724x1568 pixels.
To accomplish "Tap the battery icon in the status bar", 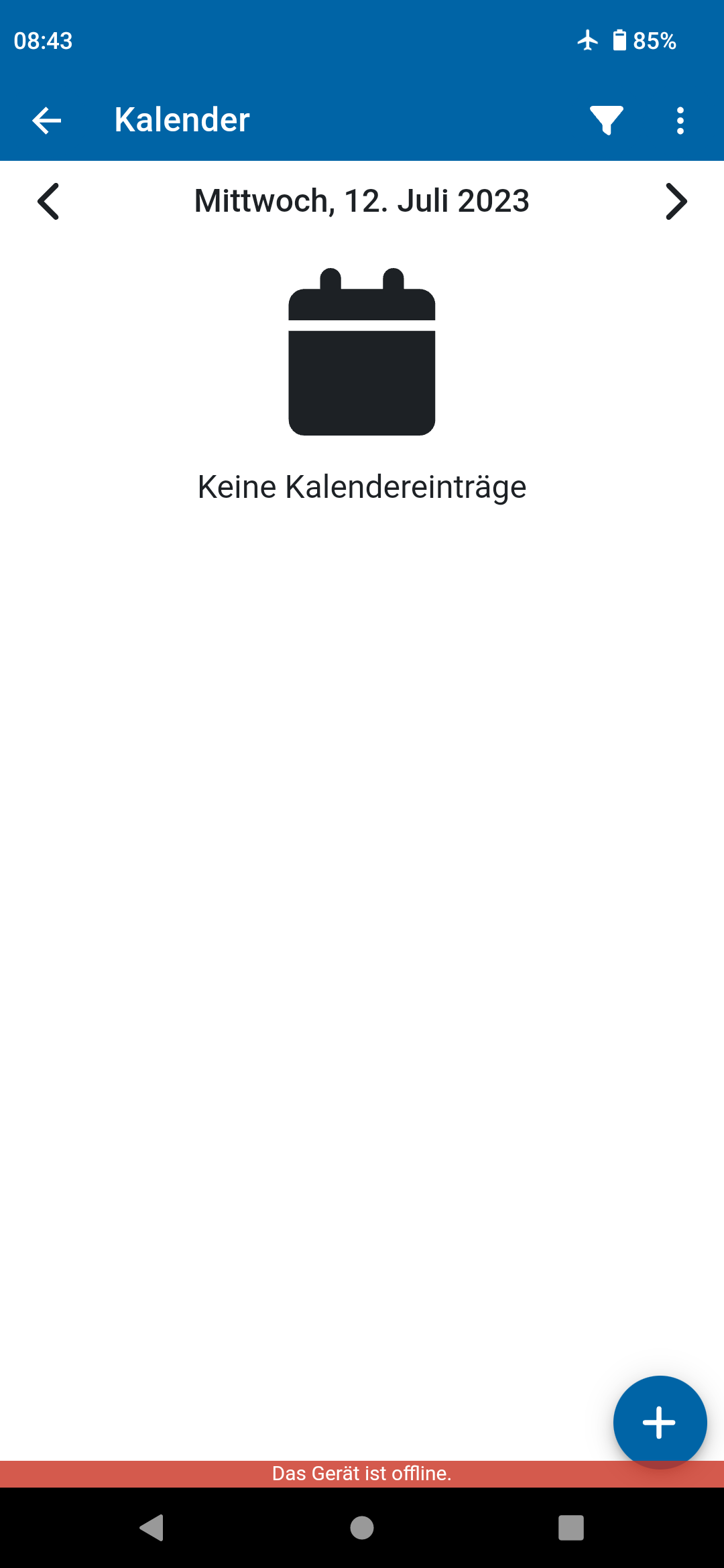I will [x=621, y=40].
